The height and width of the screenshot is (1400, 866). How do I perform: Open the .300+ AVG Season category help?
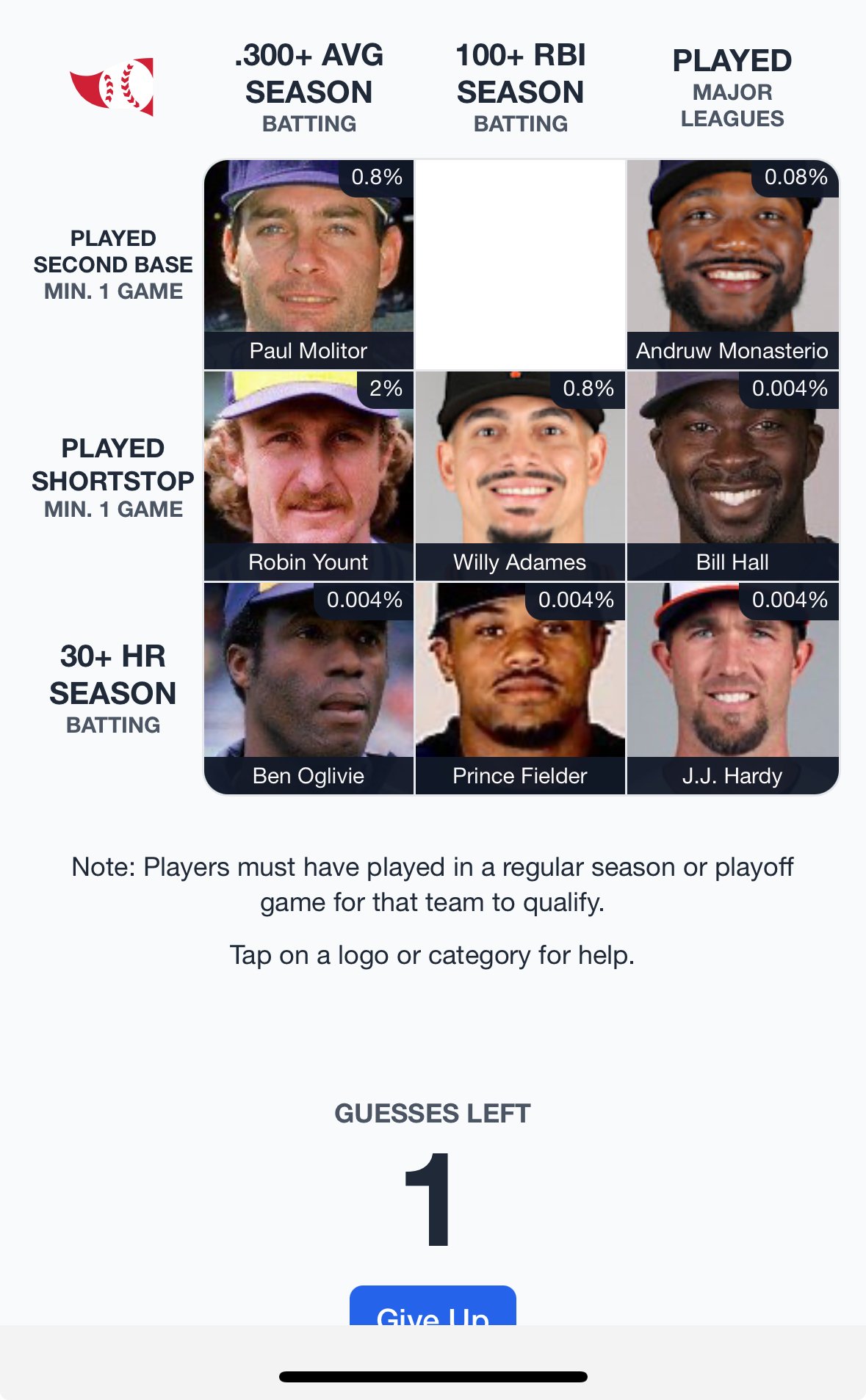(x=308, y=88)
